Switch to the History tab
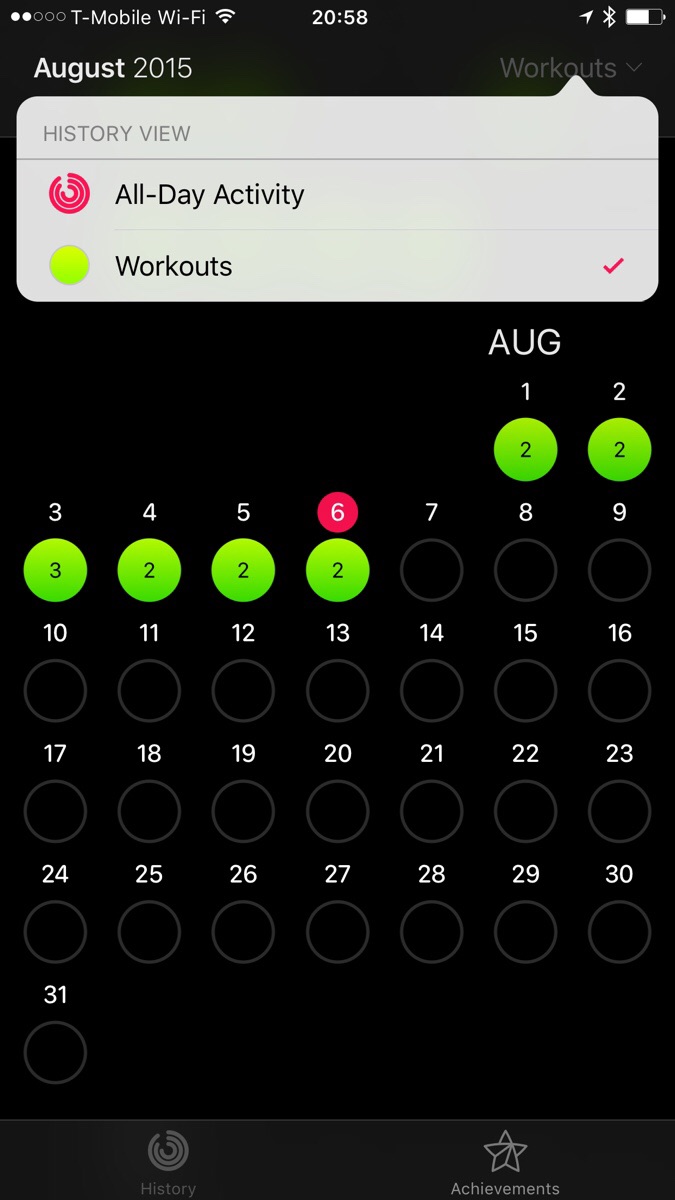 (x=168, y=1162)
